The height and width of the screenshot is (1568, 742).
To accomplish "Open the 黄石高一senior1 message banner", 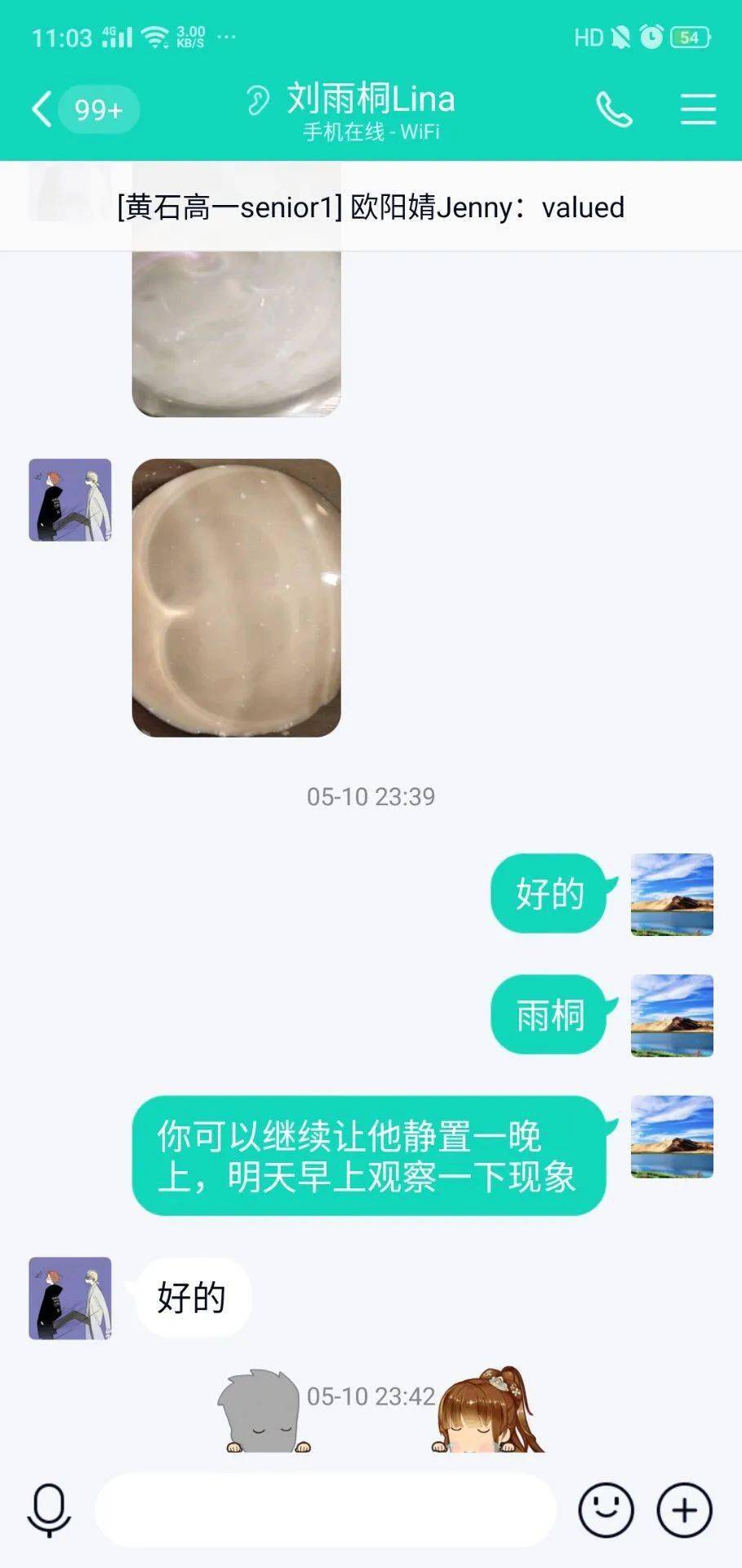I will [x=371, y=207].
